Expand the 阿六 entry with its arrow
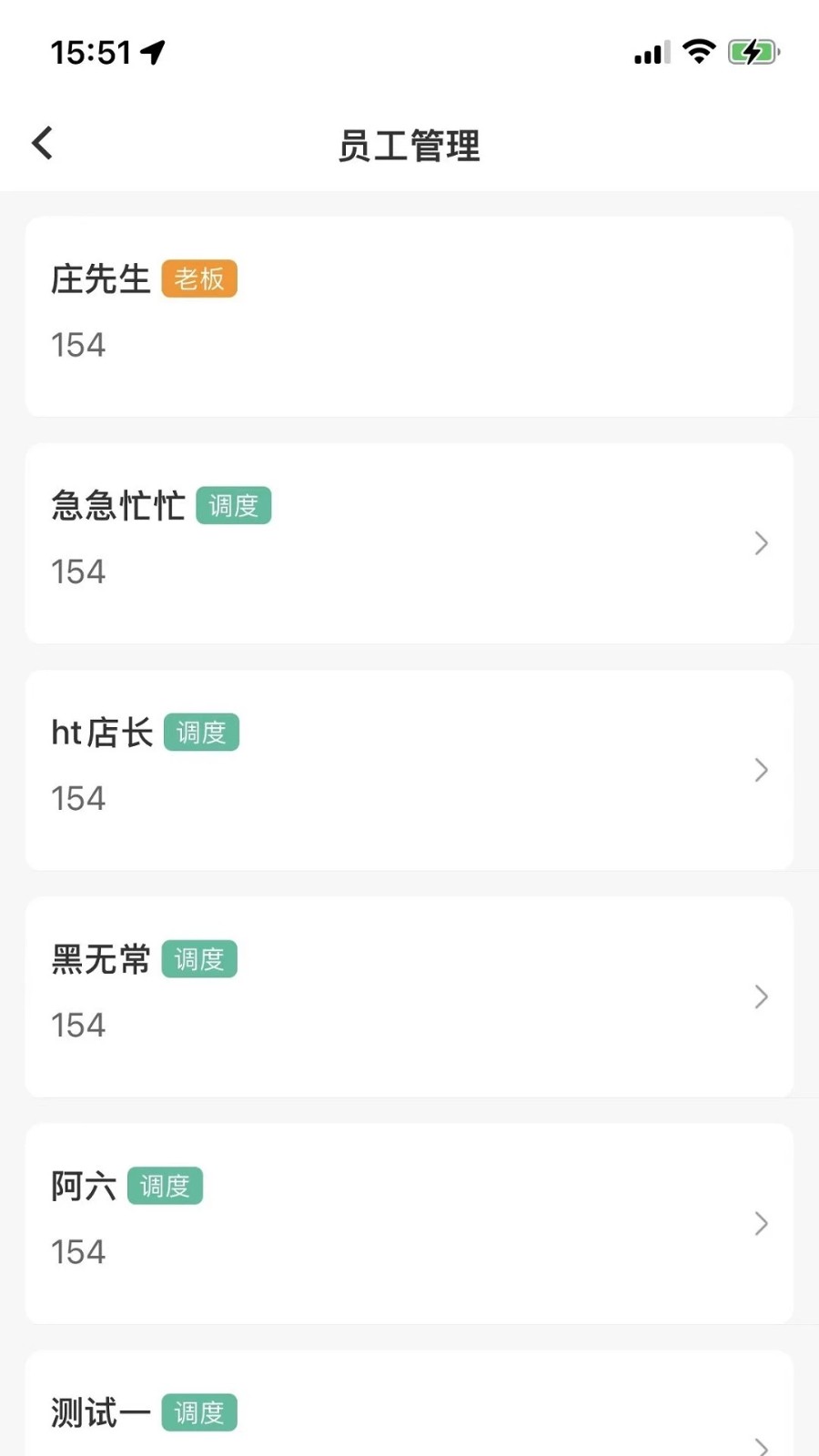 (761, 1224)
